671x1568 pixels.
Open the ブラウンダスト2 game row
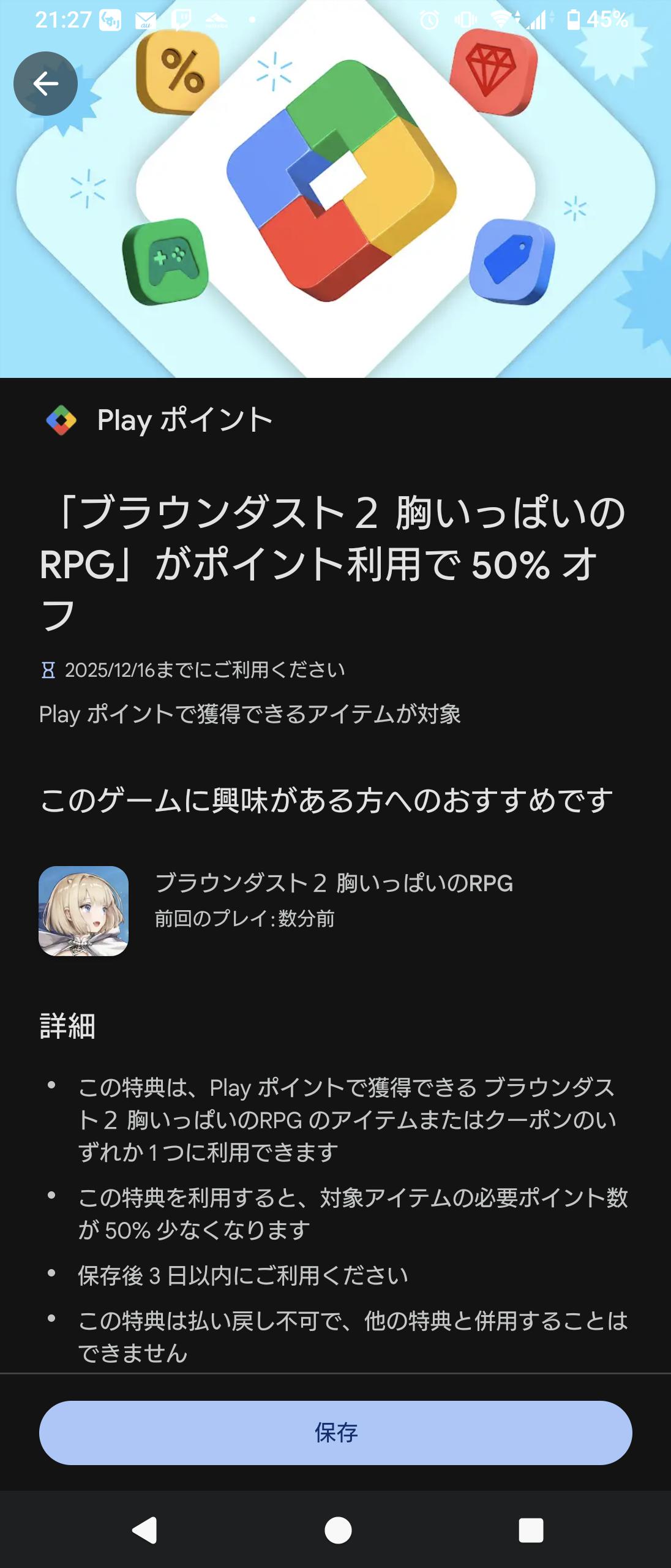tap(334, 910)
